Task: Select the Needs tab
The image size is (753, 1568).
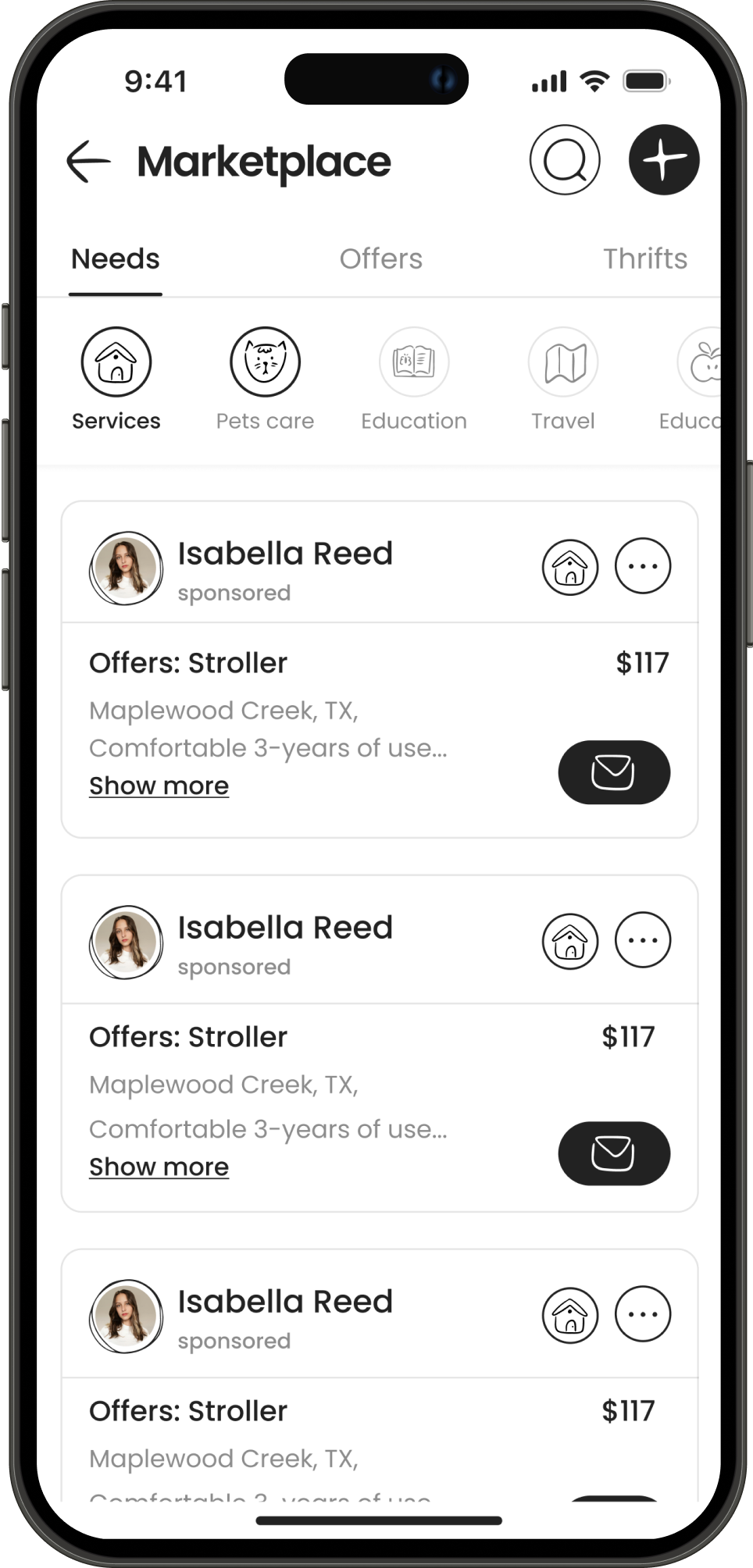Action: (116, 259)
